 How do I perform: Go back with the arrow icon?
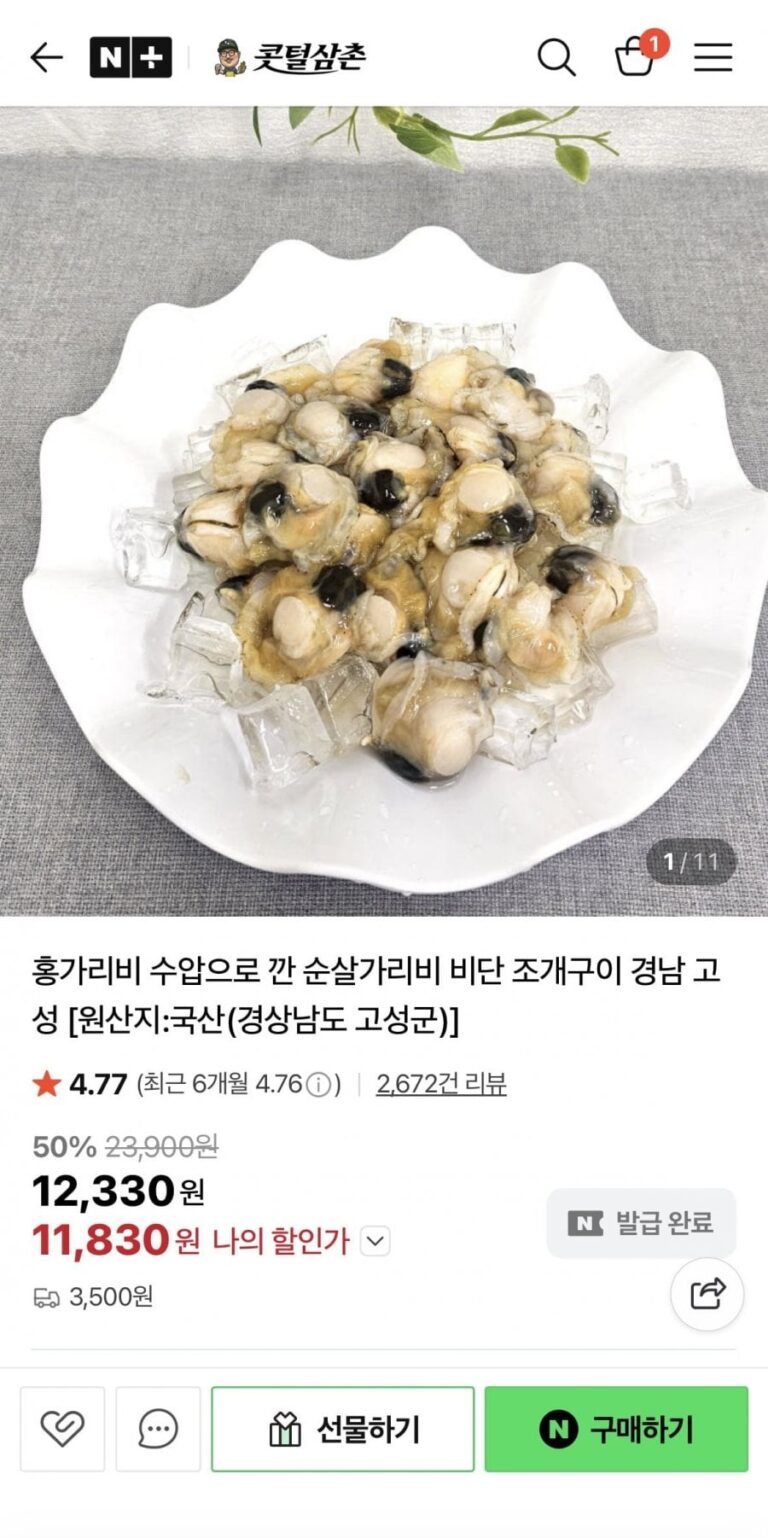coord(46,58)
